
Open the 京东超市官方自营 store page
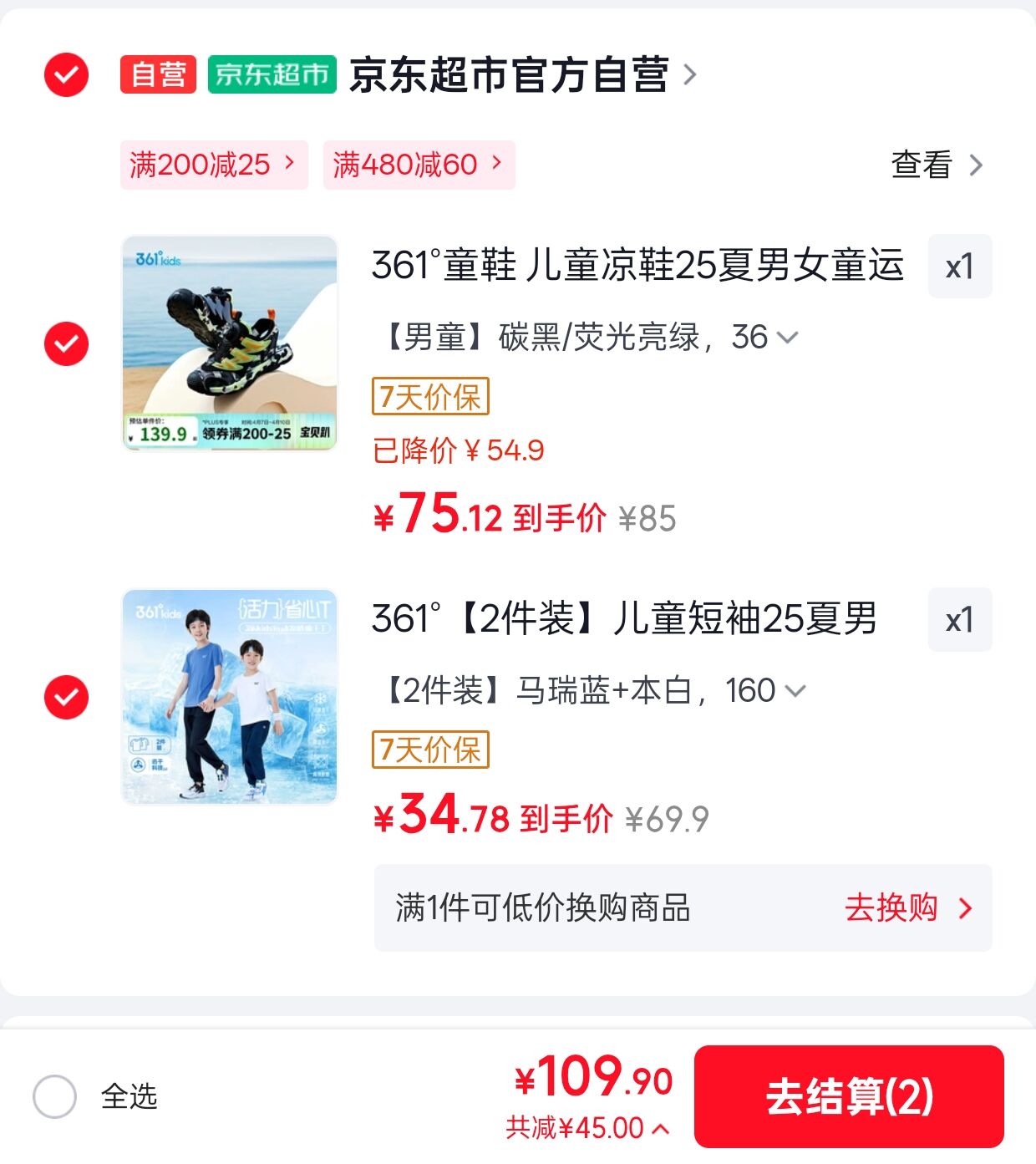pyautogui.click(x=510, y=75)
